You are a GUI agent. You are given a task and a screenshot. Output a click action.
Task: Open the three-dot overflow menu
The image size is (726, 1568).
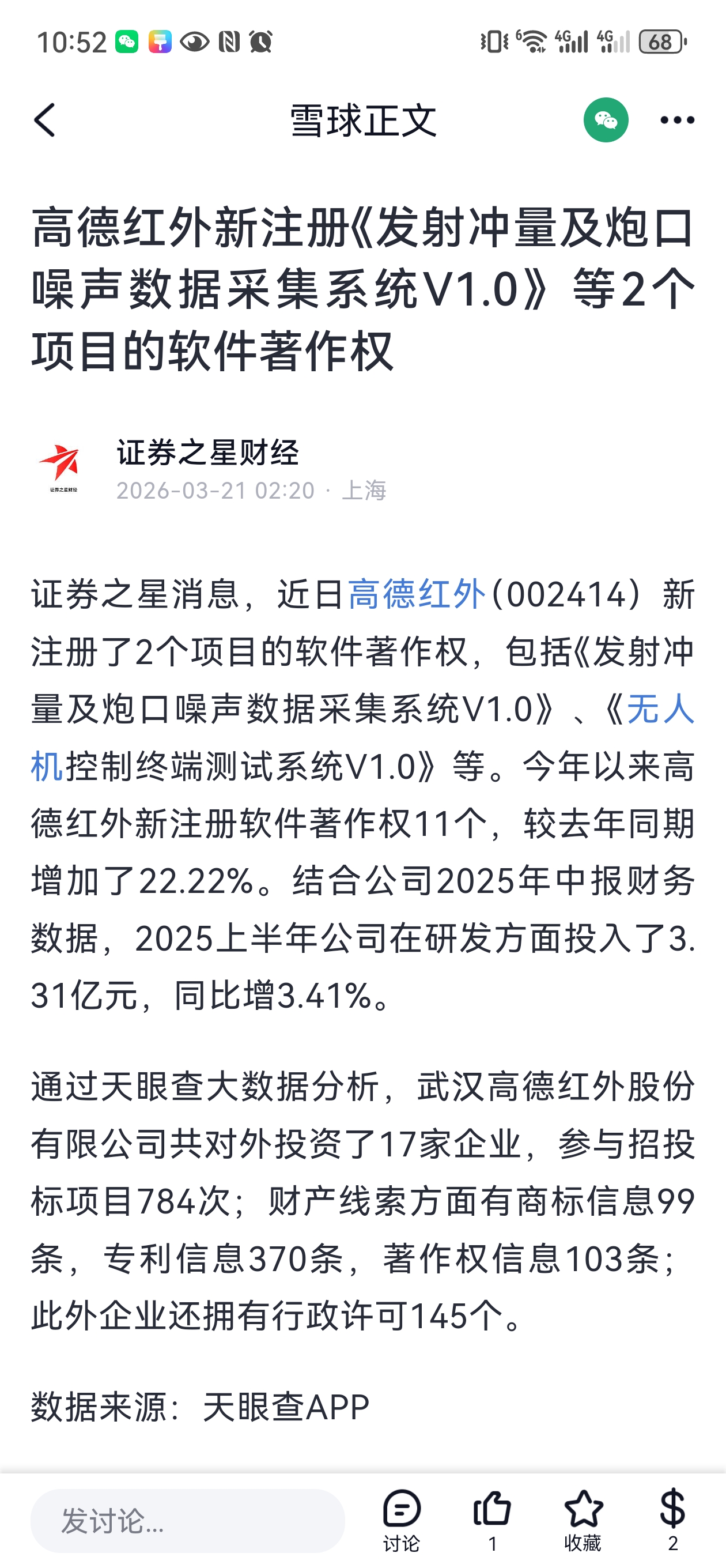676,120
